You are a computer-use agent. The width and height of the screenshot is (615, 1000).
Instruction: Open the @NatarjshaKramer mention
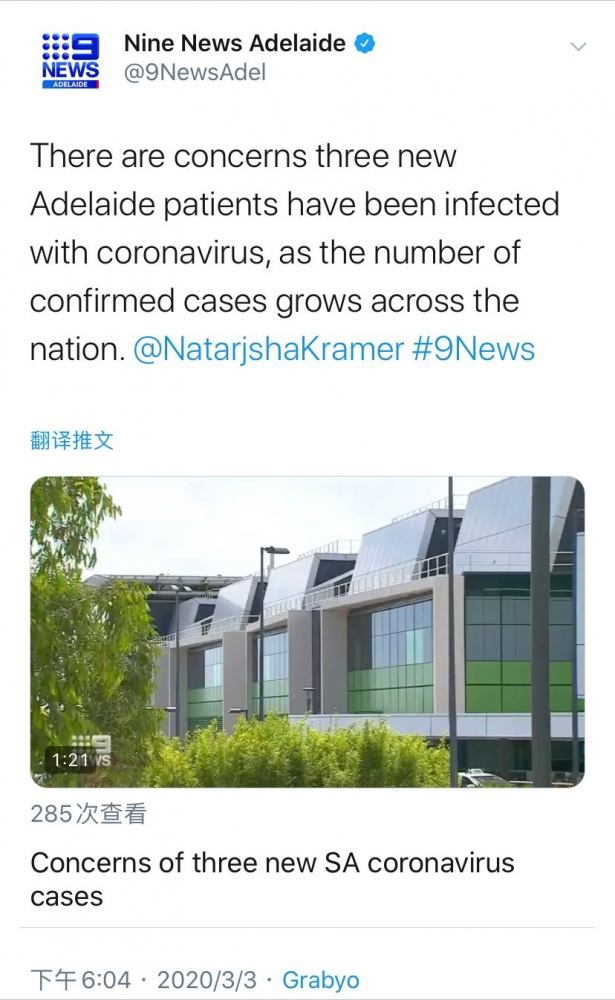click(267, 349)
